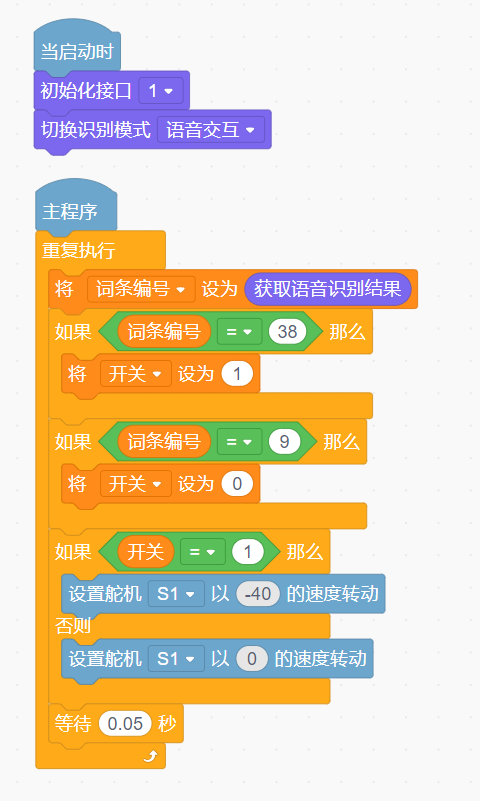This screenshot has width=480, height=801.
Task: Open the 语音交互 recognition mode dropdown
Action: (x=210, y=130)
